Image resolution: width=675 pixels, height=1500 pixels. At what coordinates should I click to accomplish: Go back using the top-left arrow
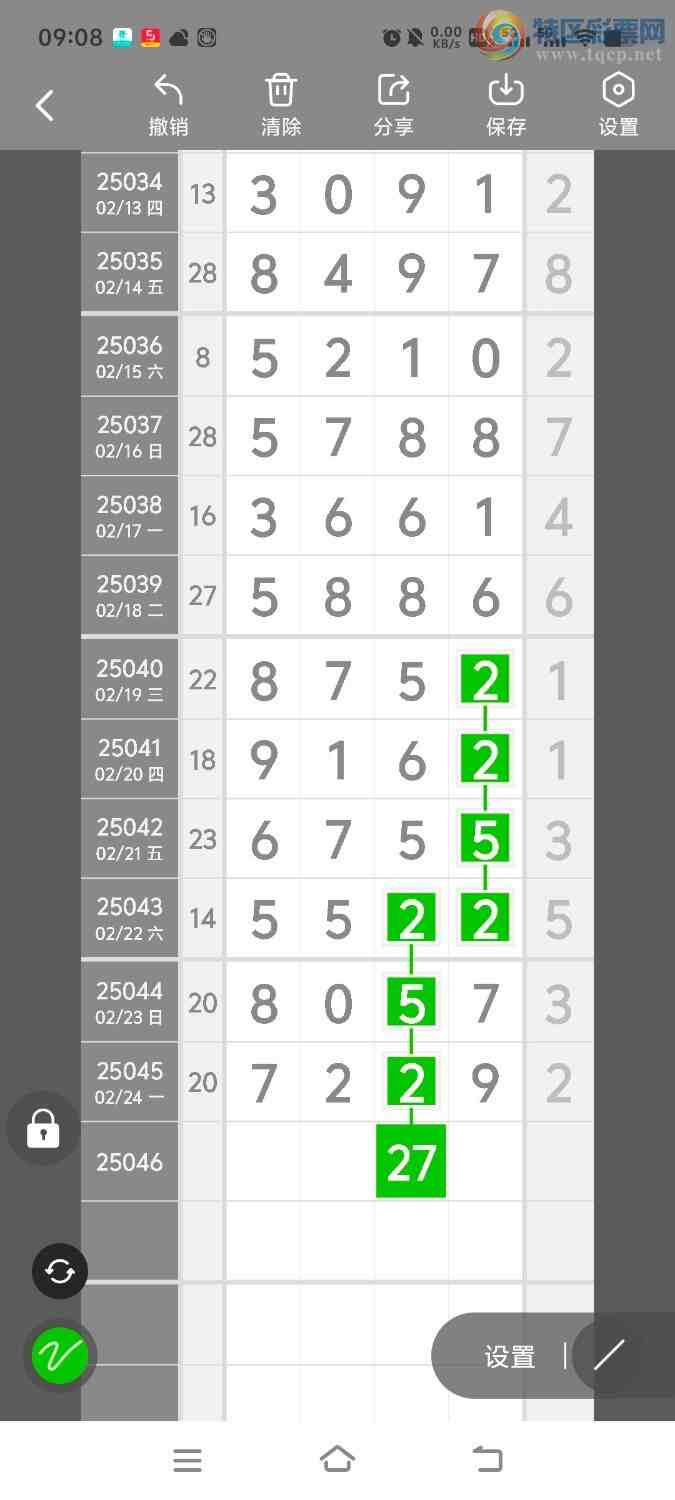[x=45, y=105]
